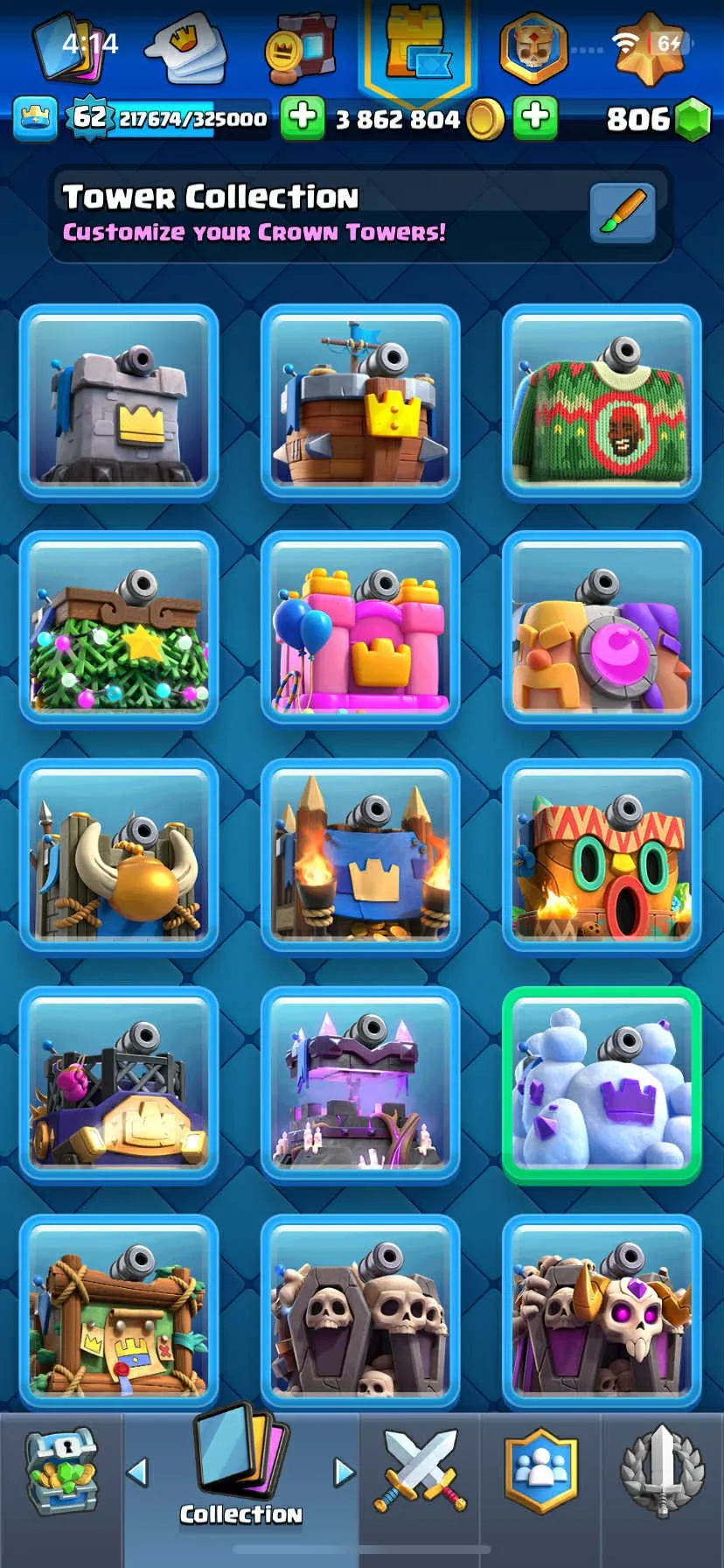Select the Tower Skins tab icon at top center
The width and height of the screenshot is (724, 1568).
coord(417,48)
